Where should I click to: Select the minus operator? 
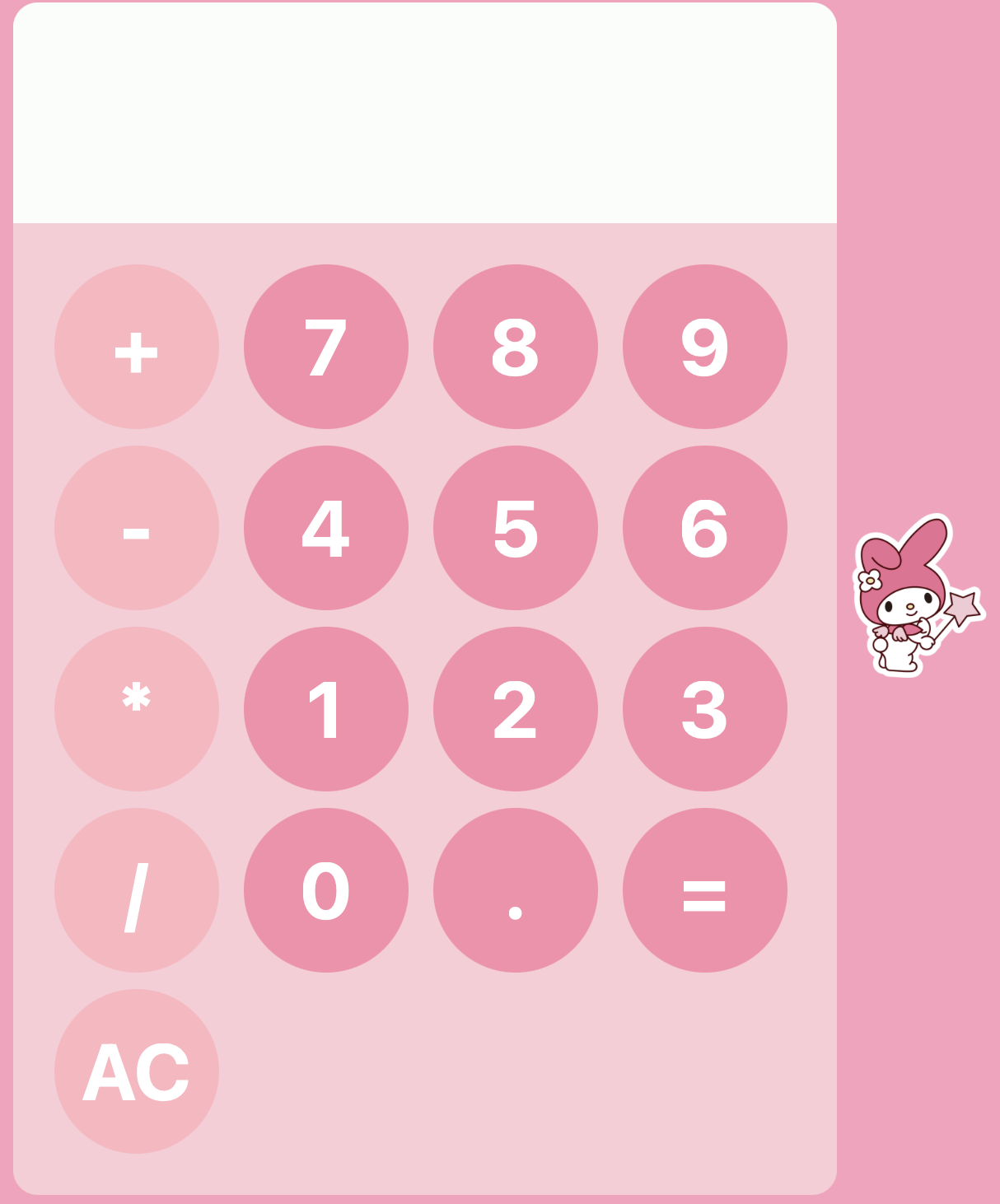137,528
